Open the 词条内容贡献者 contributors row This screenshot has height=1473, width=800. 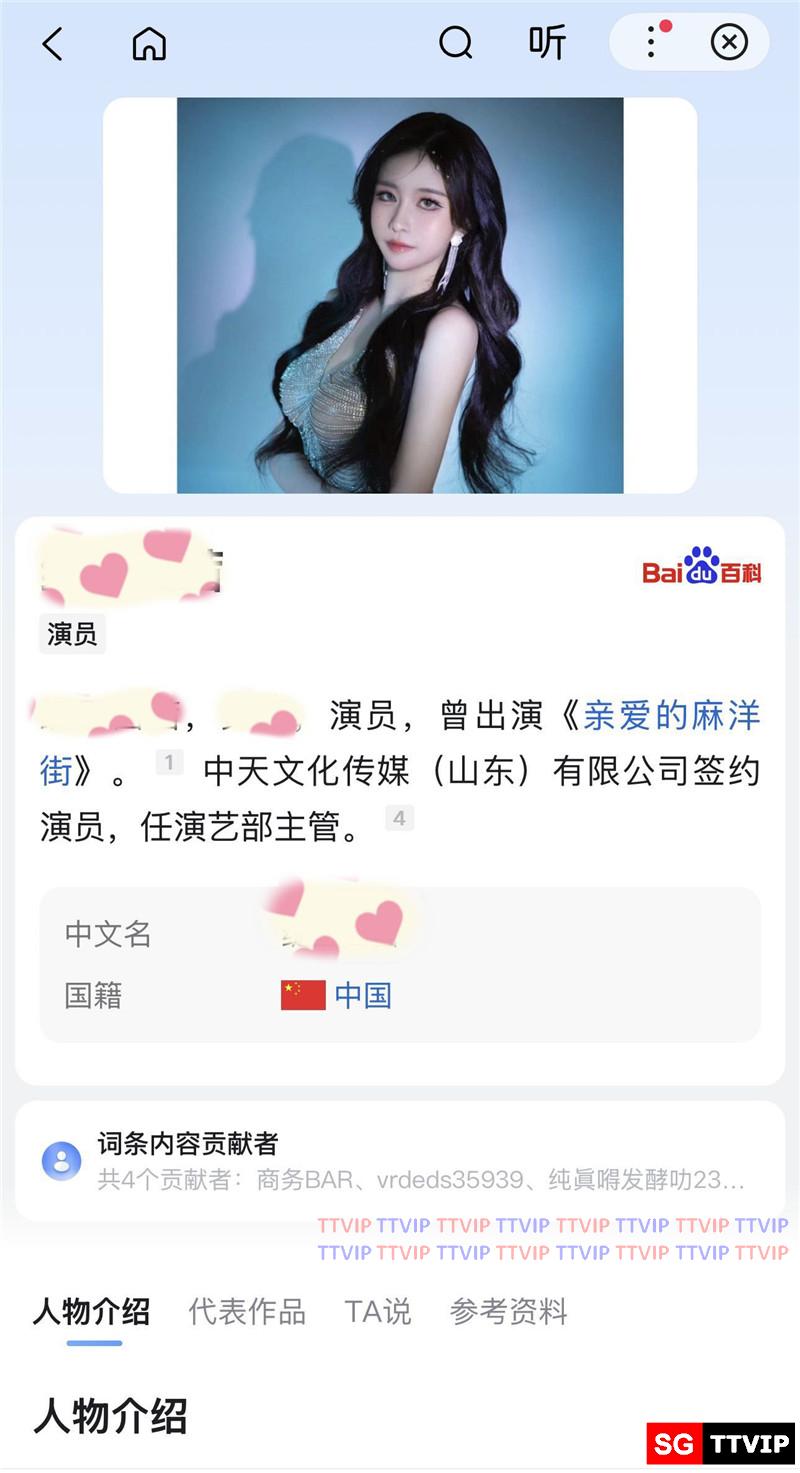[x=400, y=1161]
